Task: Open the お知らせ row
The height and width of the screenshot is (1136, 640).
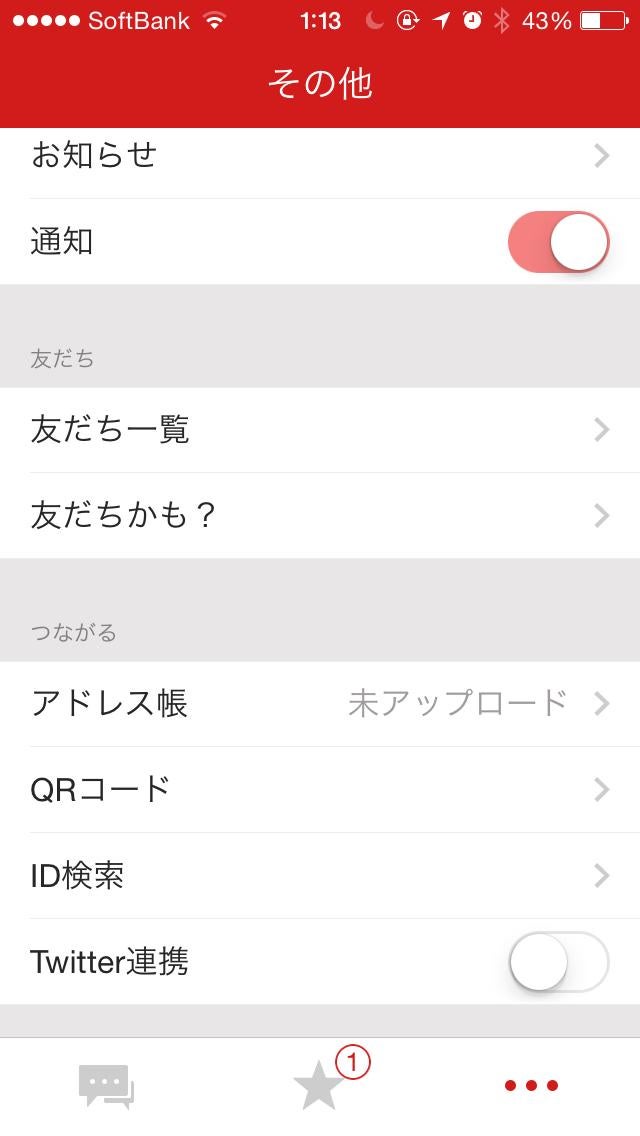Action: click(x=320, y=158)
